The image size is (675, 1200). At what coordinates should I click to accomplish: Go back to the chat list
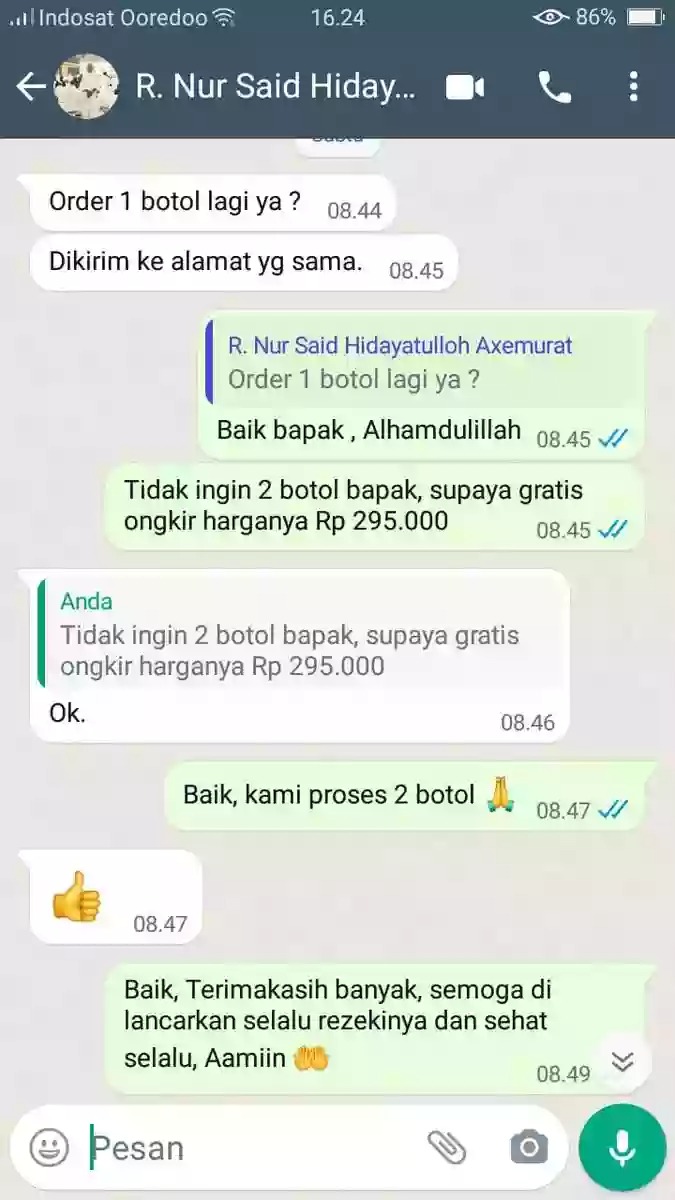[x=30, y=87]
